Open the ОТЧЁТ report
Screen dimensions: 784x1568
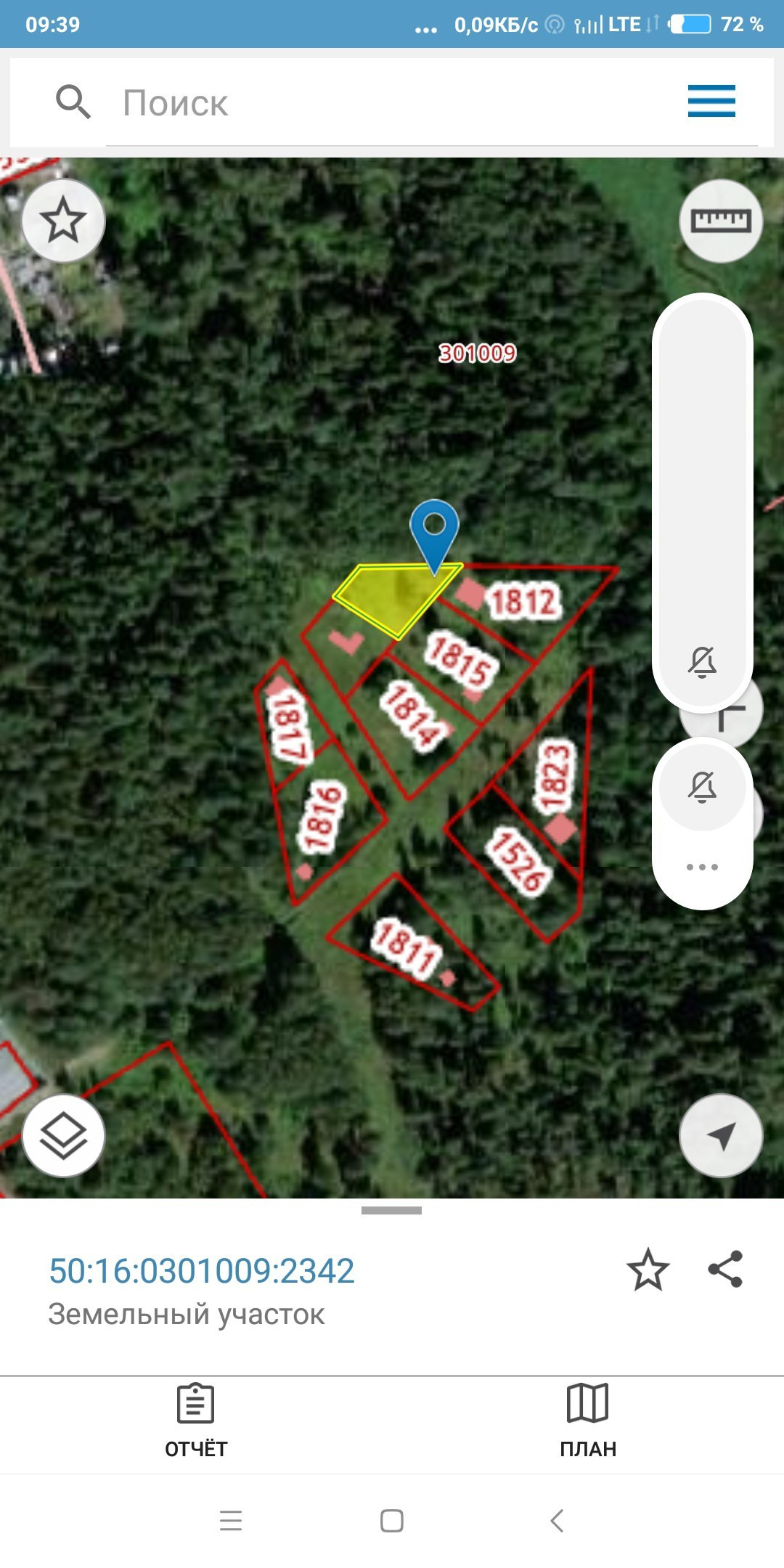[x=196, y=1421]
